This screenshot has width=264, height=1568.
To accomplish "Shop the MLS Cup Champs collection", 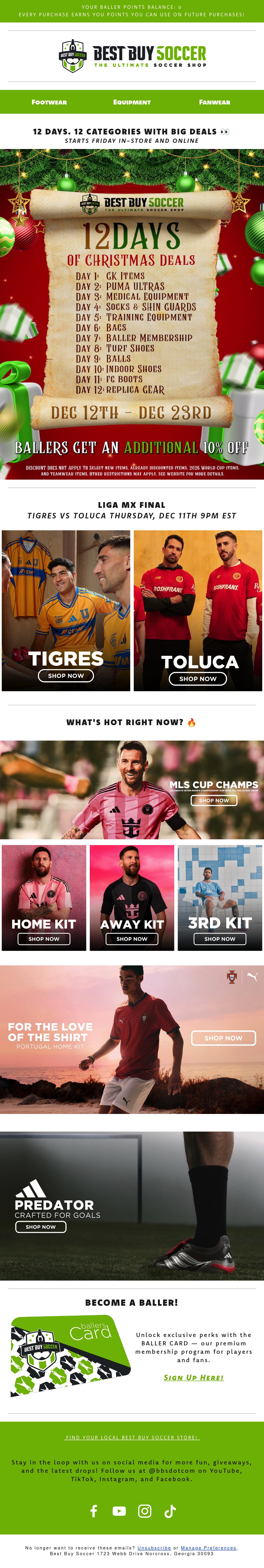I will [214, 801].
